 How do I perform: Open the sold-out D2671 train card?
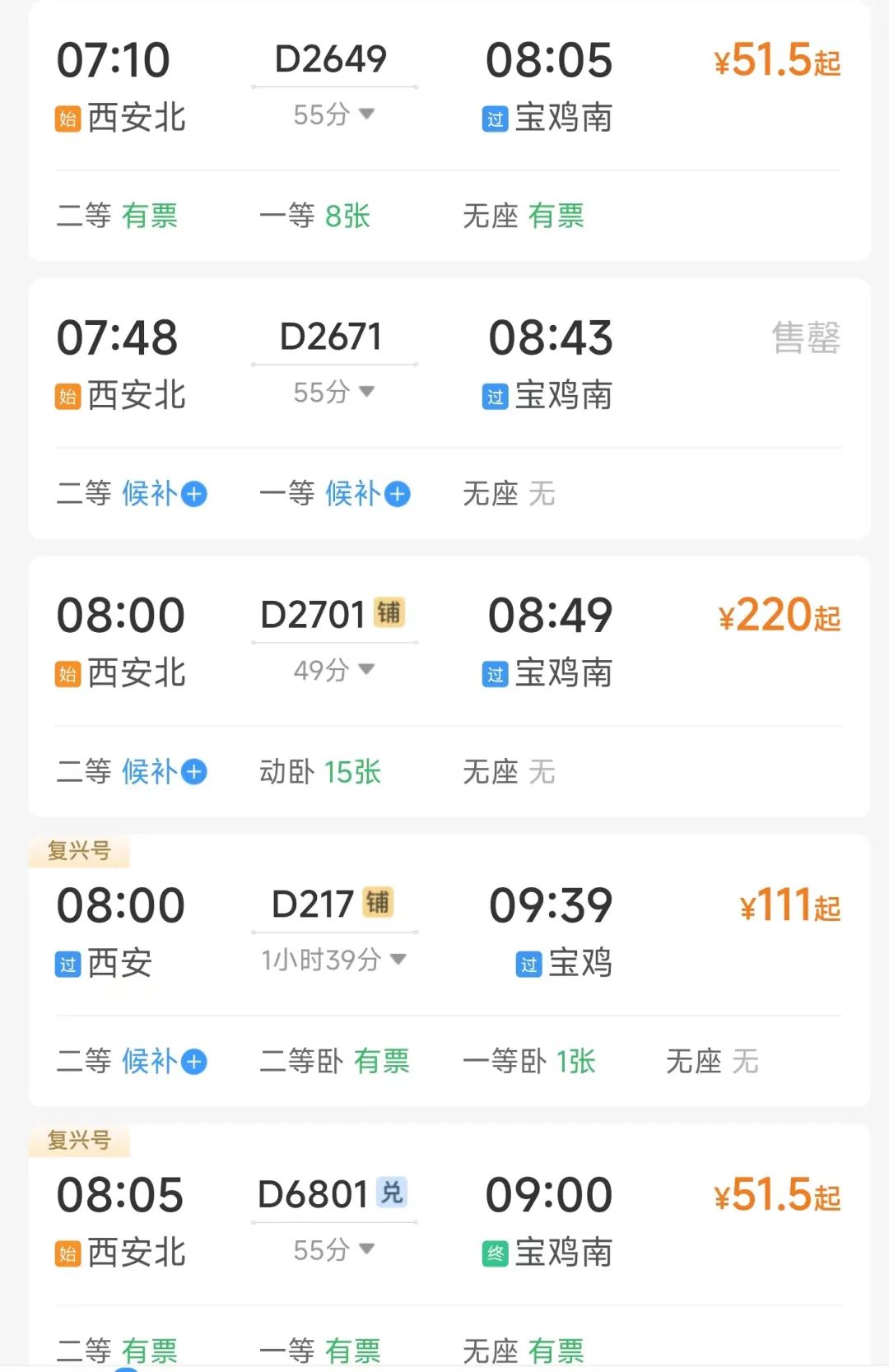tap(331, 337)
